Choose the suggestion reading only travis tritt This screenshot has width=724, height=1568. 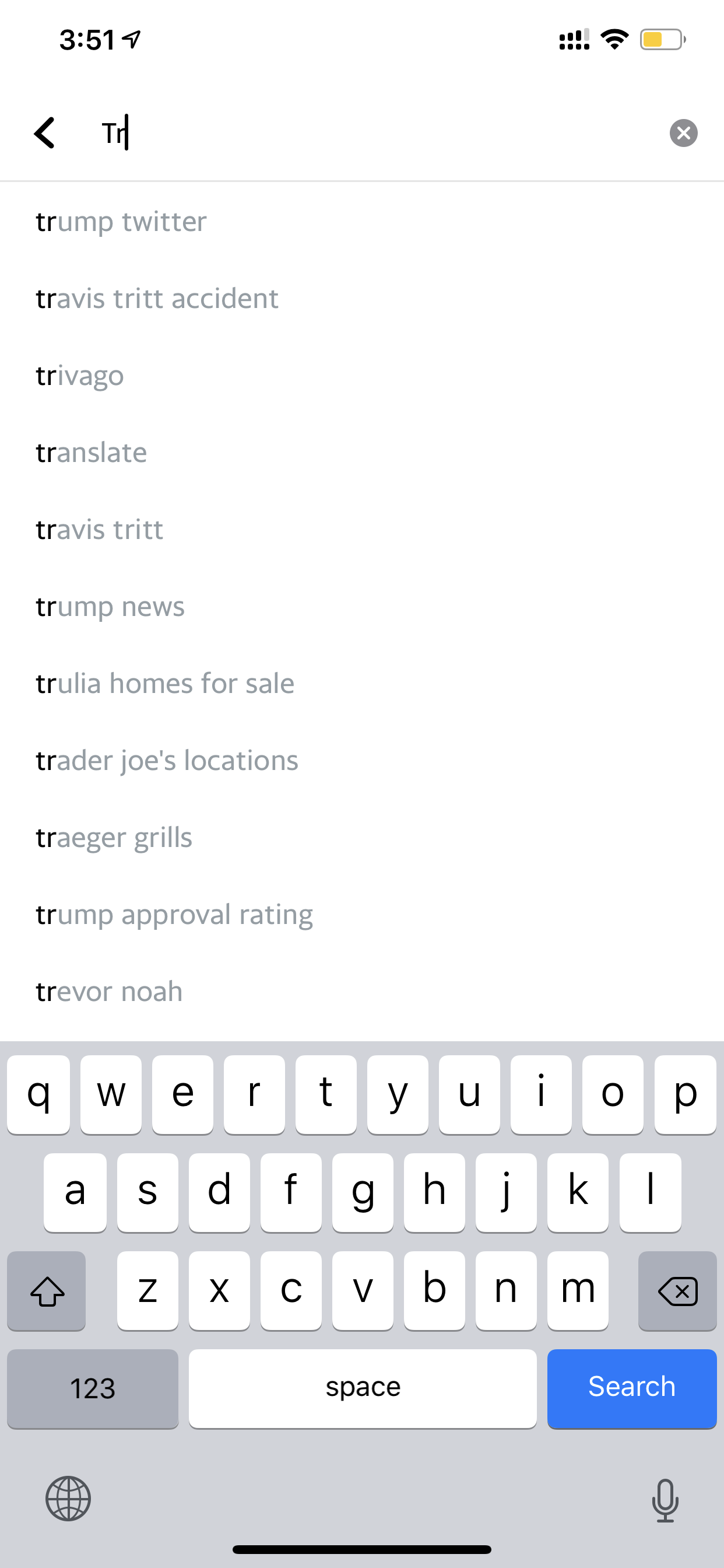tap(362, 529)
